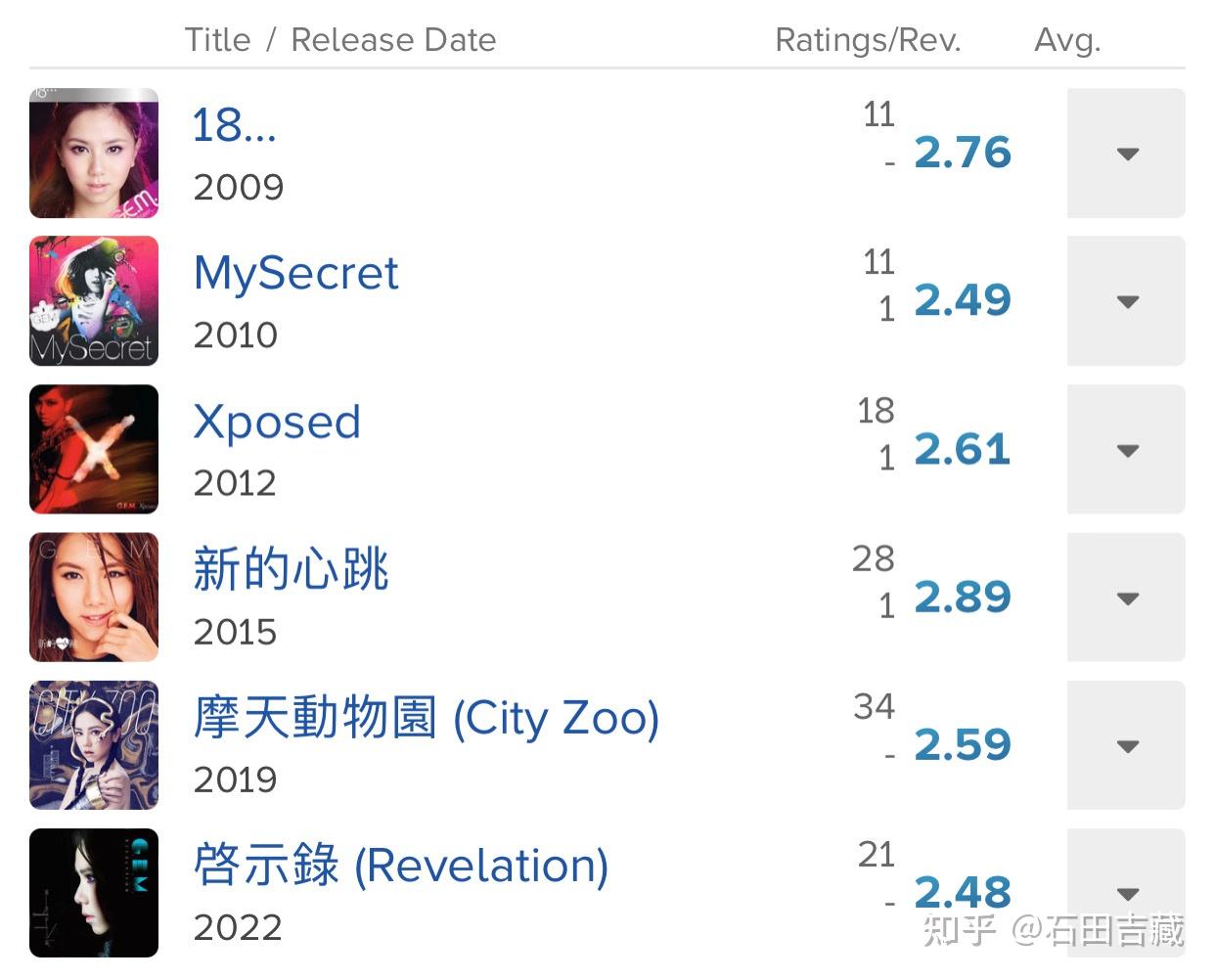Expand the rating dropdown for City Zoo
Screen dimensions: 1215x980
(1126, 745)
